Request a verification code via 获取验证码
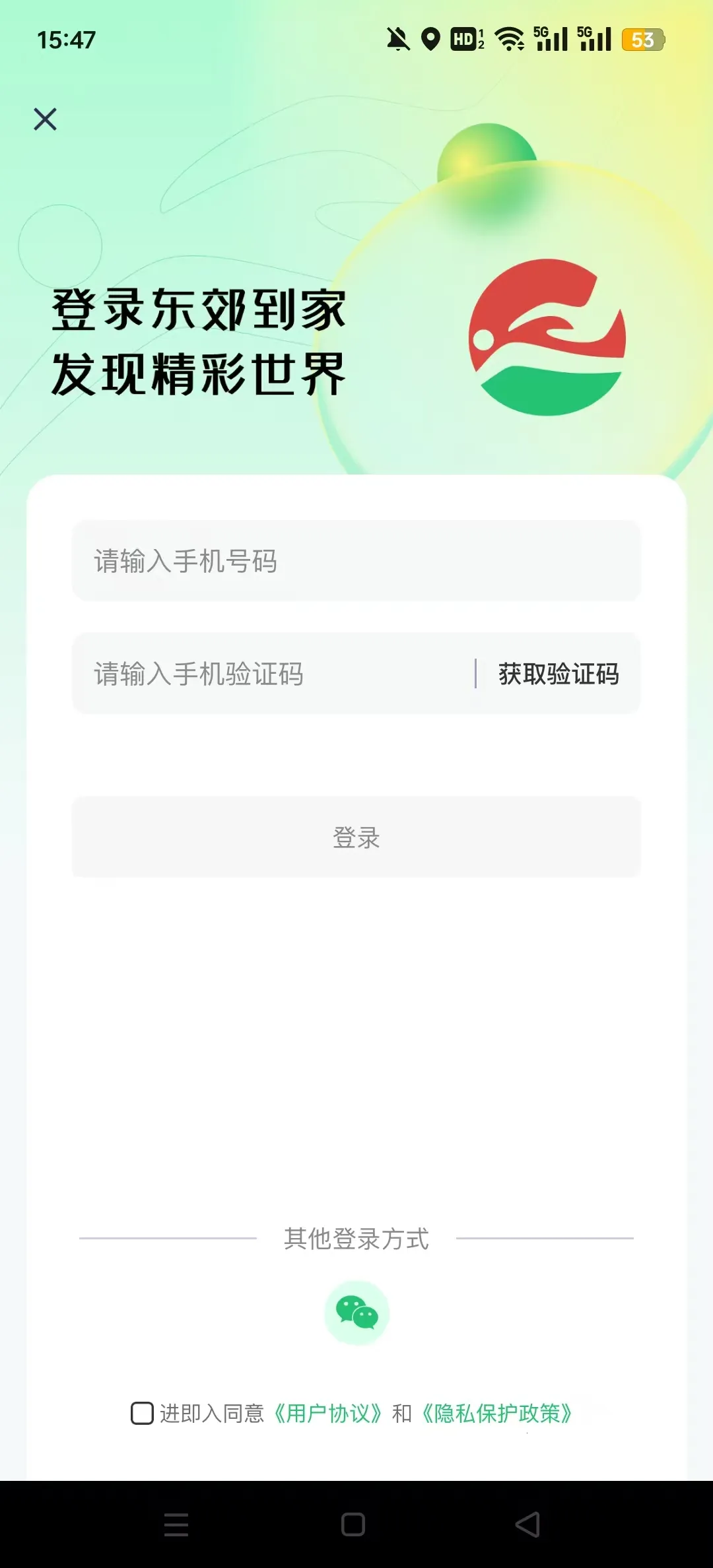This screenshot has height=1568, width=713. click(x=559, y=674)
